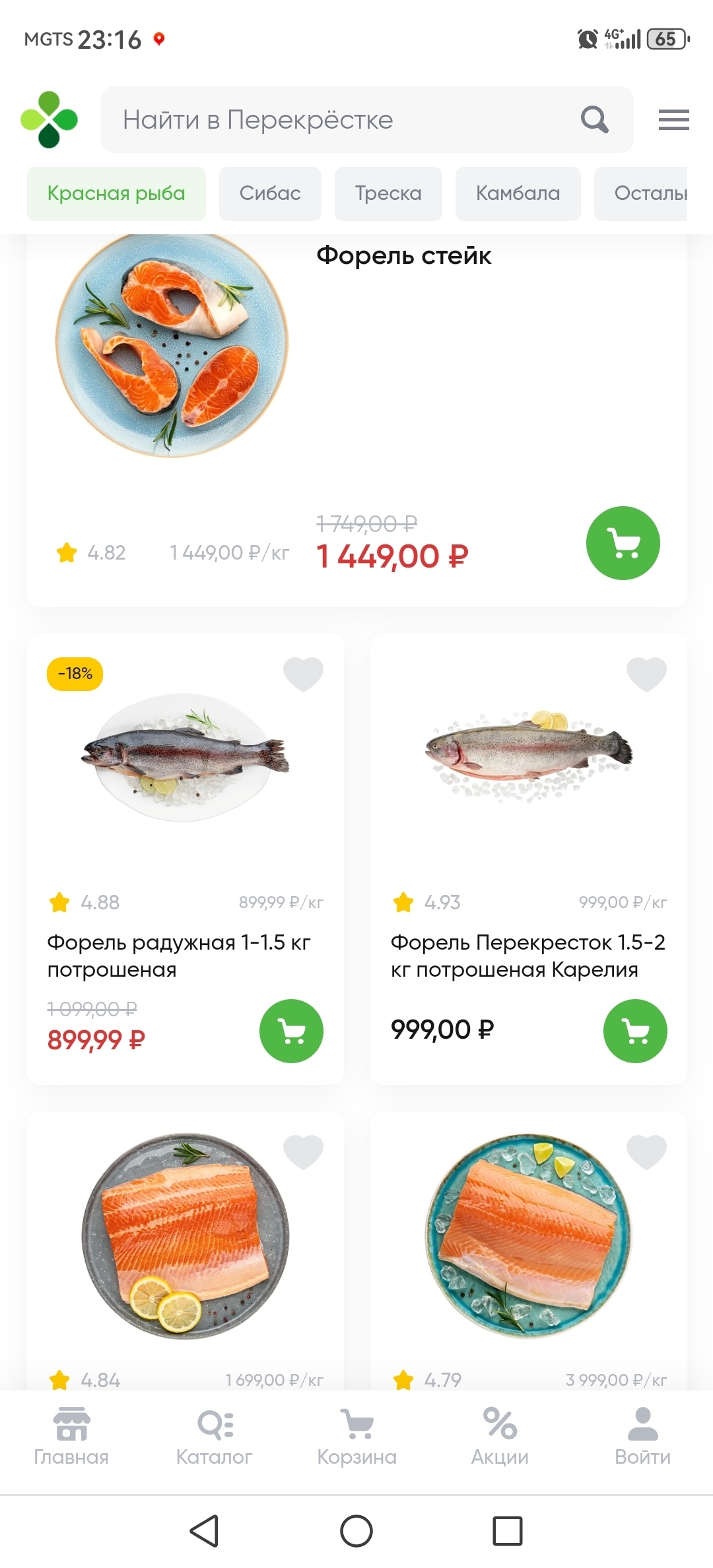713x1568 pixels.
Task: Favorite Форель радужная 1-1.5 кг with heart
Action: coord(303,674)
